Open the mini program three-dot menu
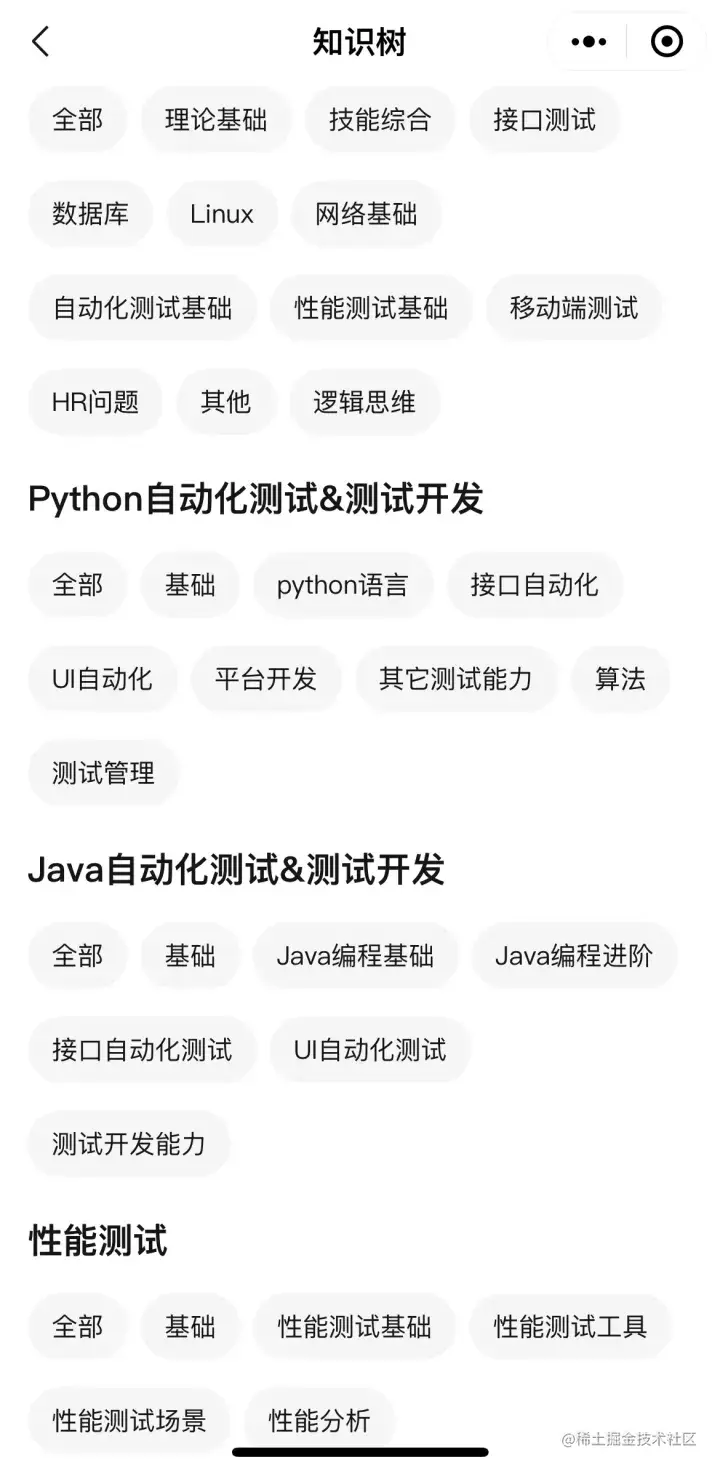This screenshot has width=720, height=1471. [589, 42]
